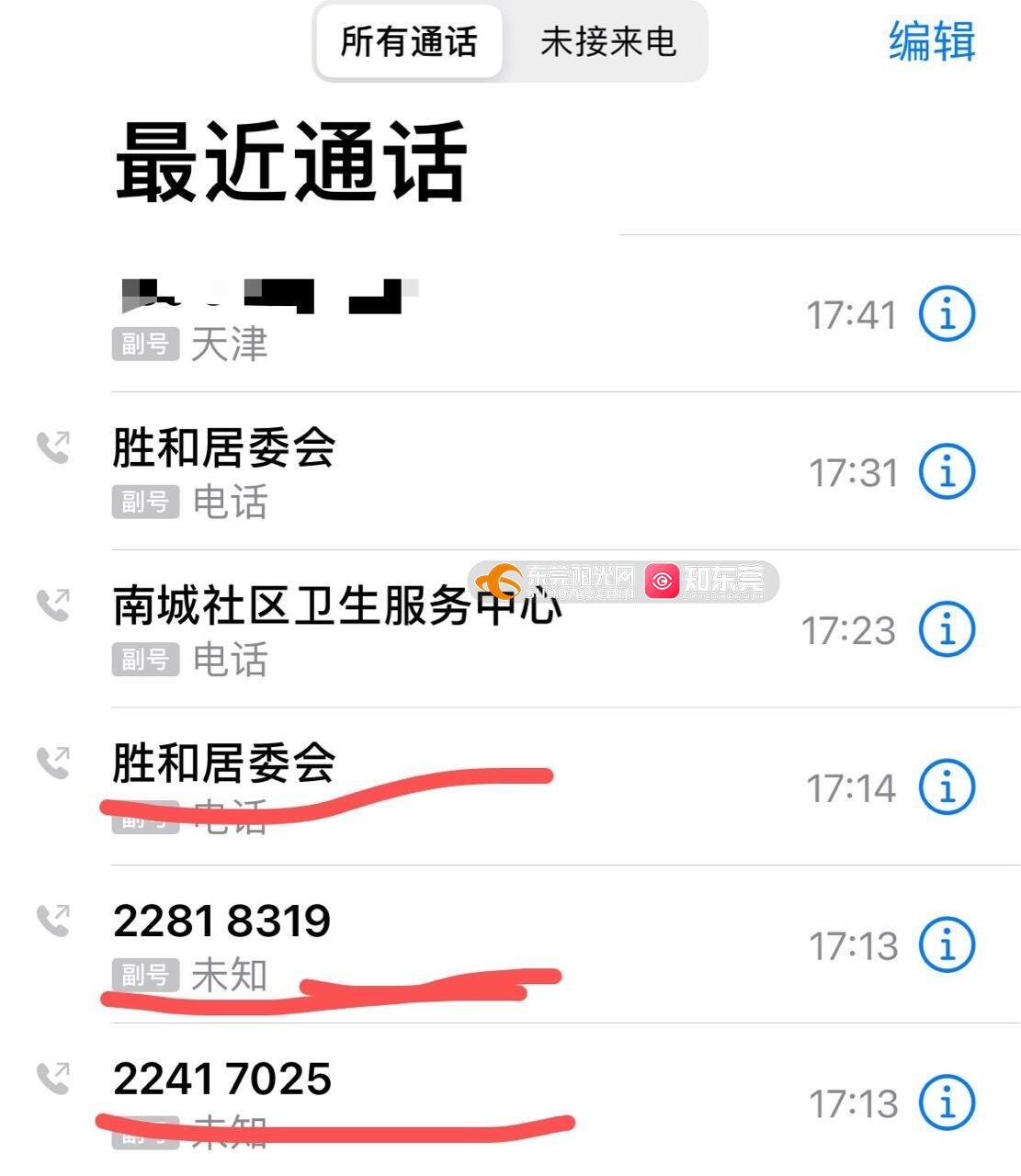Open details for the 2281 8319 call
Screen dimensions: 1021x1176
pos(947,945)
